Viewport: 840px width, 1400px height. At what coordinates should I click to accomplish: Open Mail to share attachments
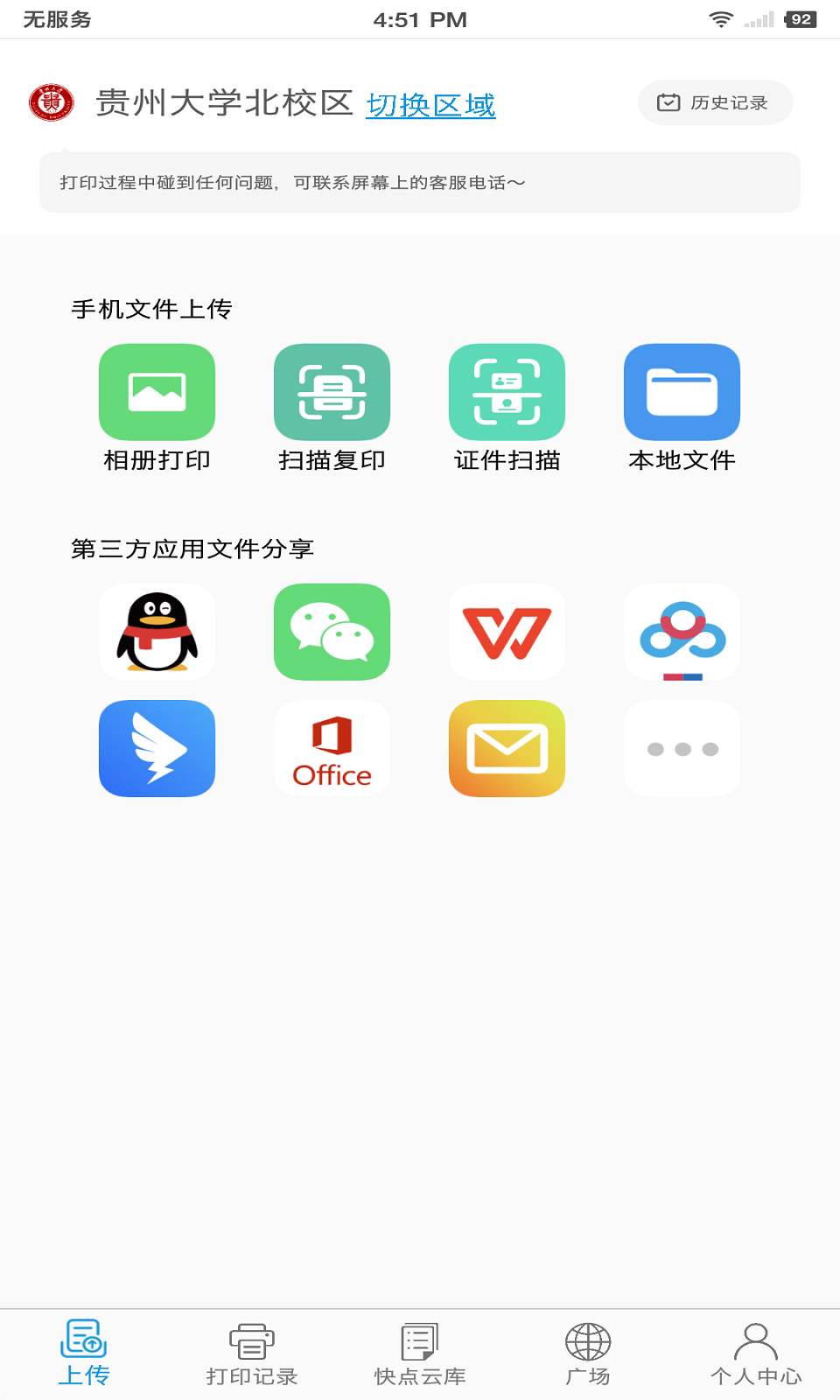pyautogui.click(x=507, y=748)
